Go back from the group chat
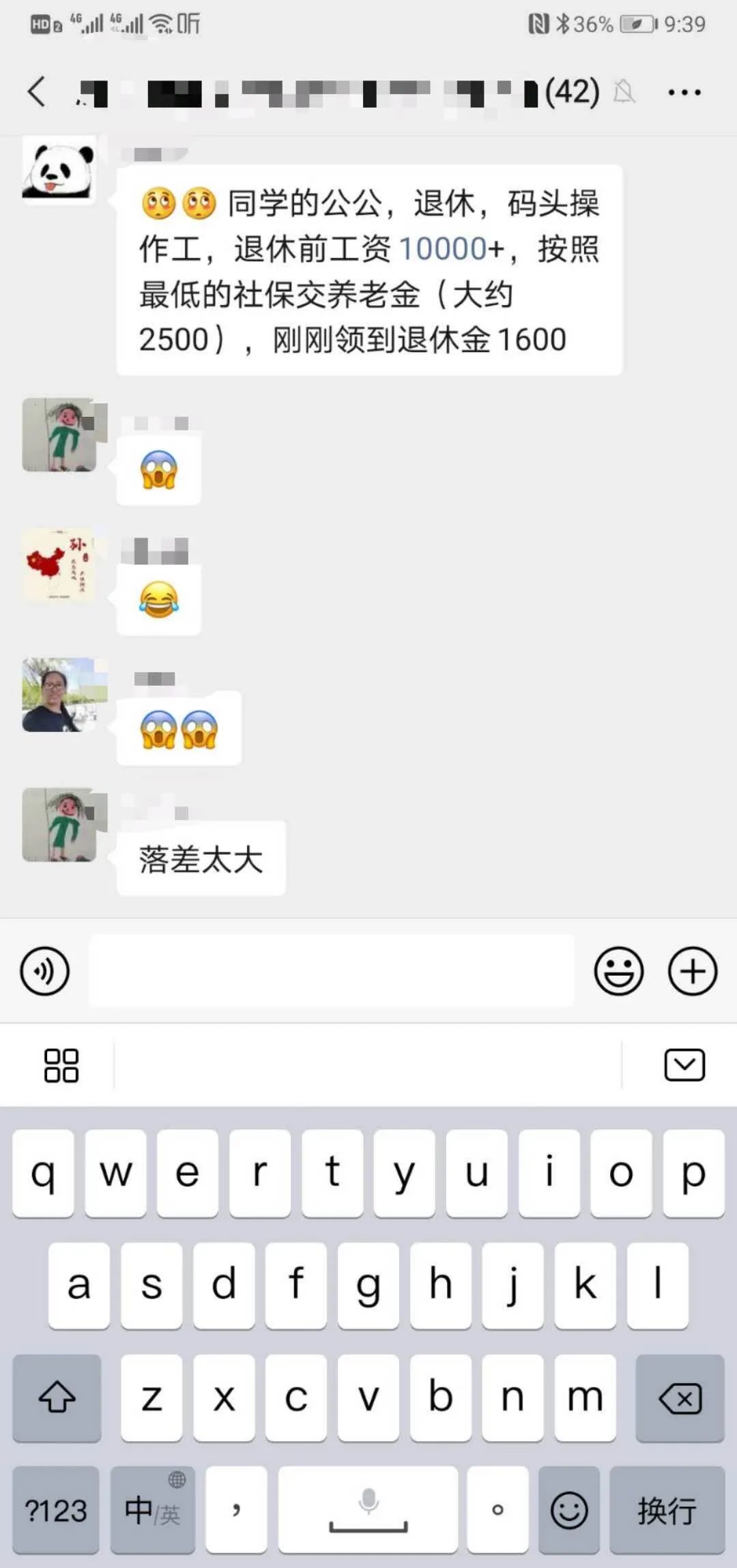The width and height of the screenshot is (737, 1568). pos(36,91)
